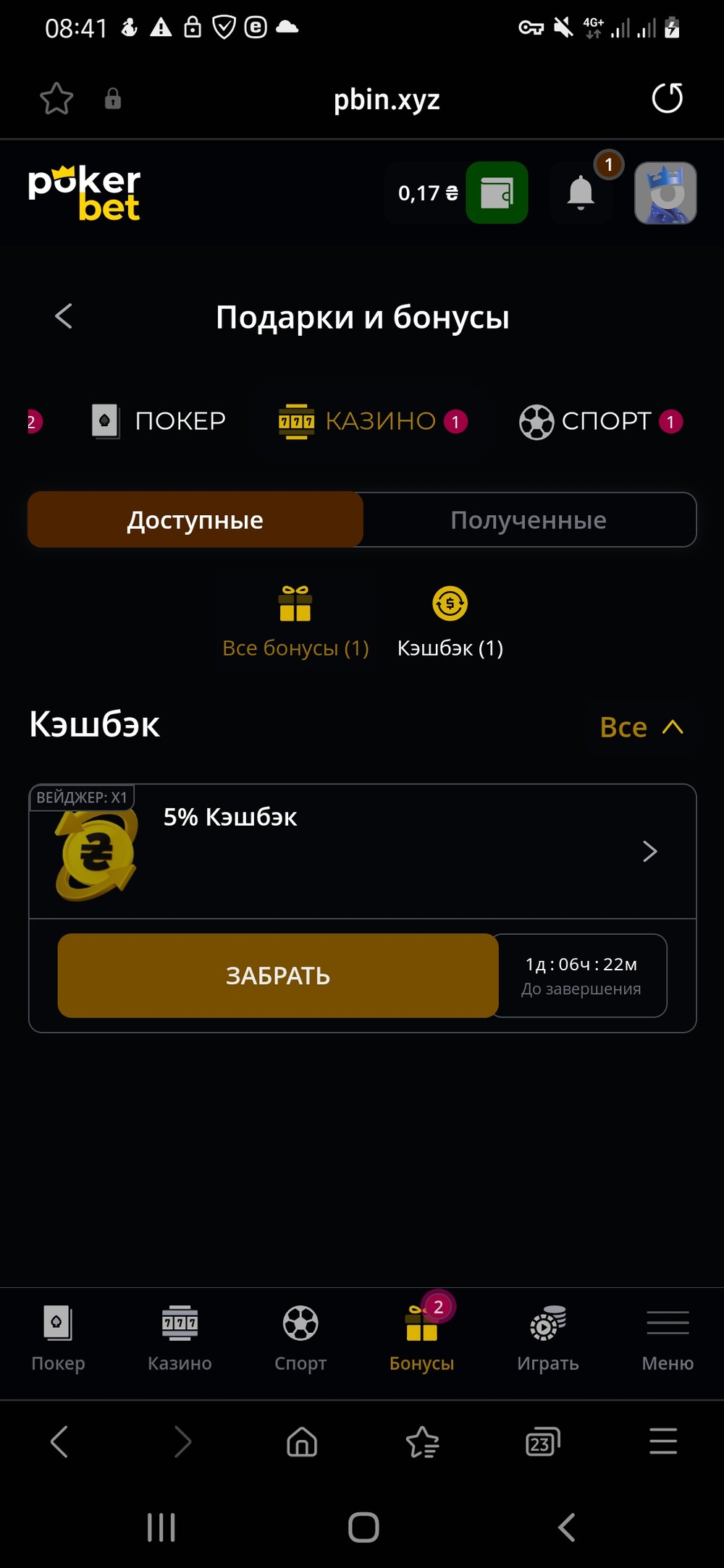Switch to the СПОРТ category tab
The width and height of the screenshot is (724, 1568).
(600, 421)
